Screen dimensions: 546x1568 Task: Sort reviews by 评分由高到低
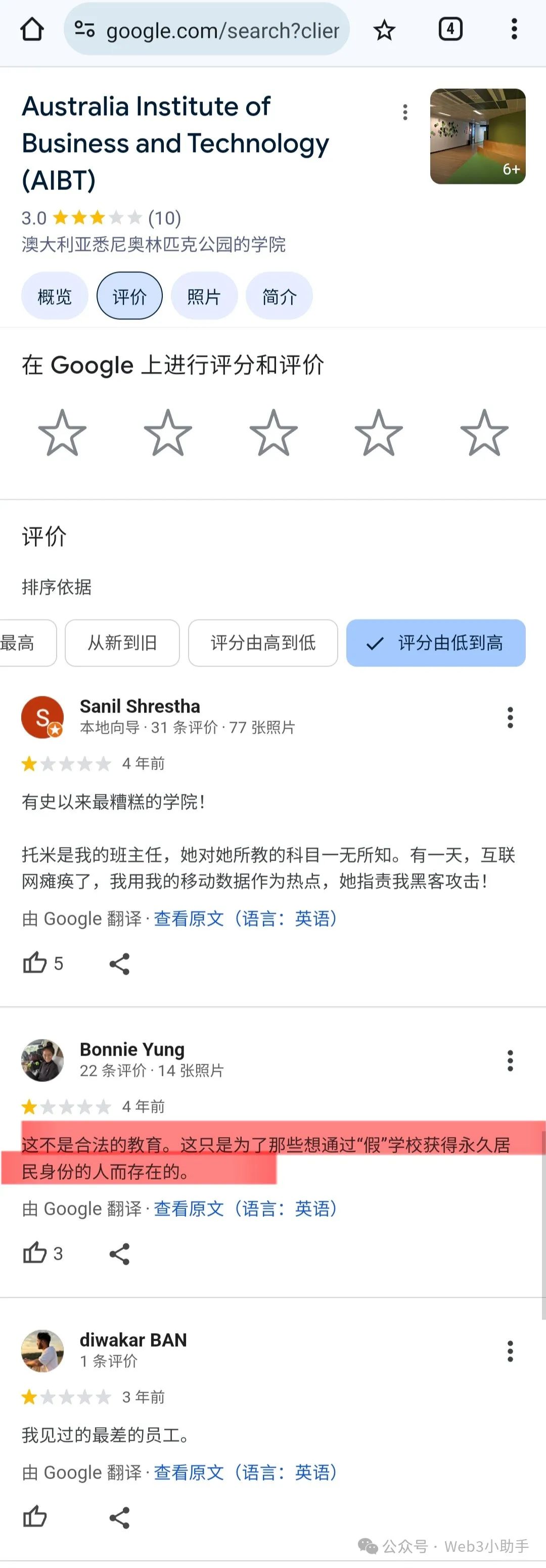262,643
